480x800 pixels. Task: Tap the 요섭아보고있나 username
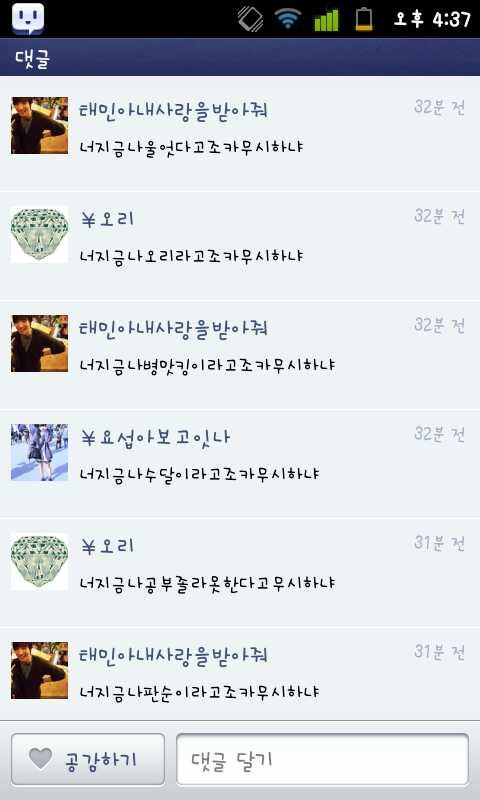(156, 437)
